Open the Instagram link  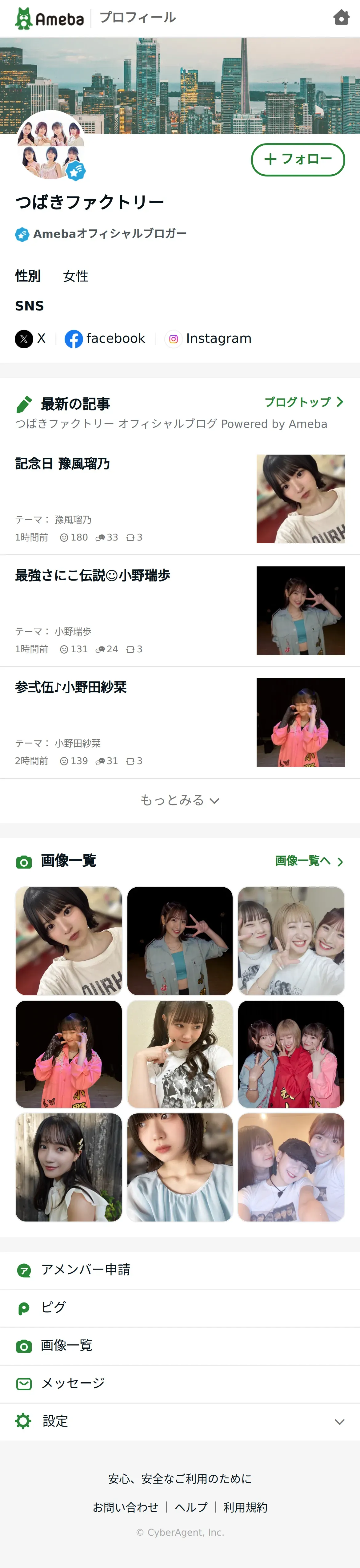click(209, 338)
